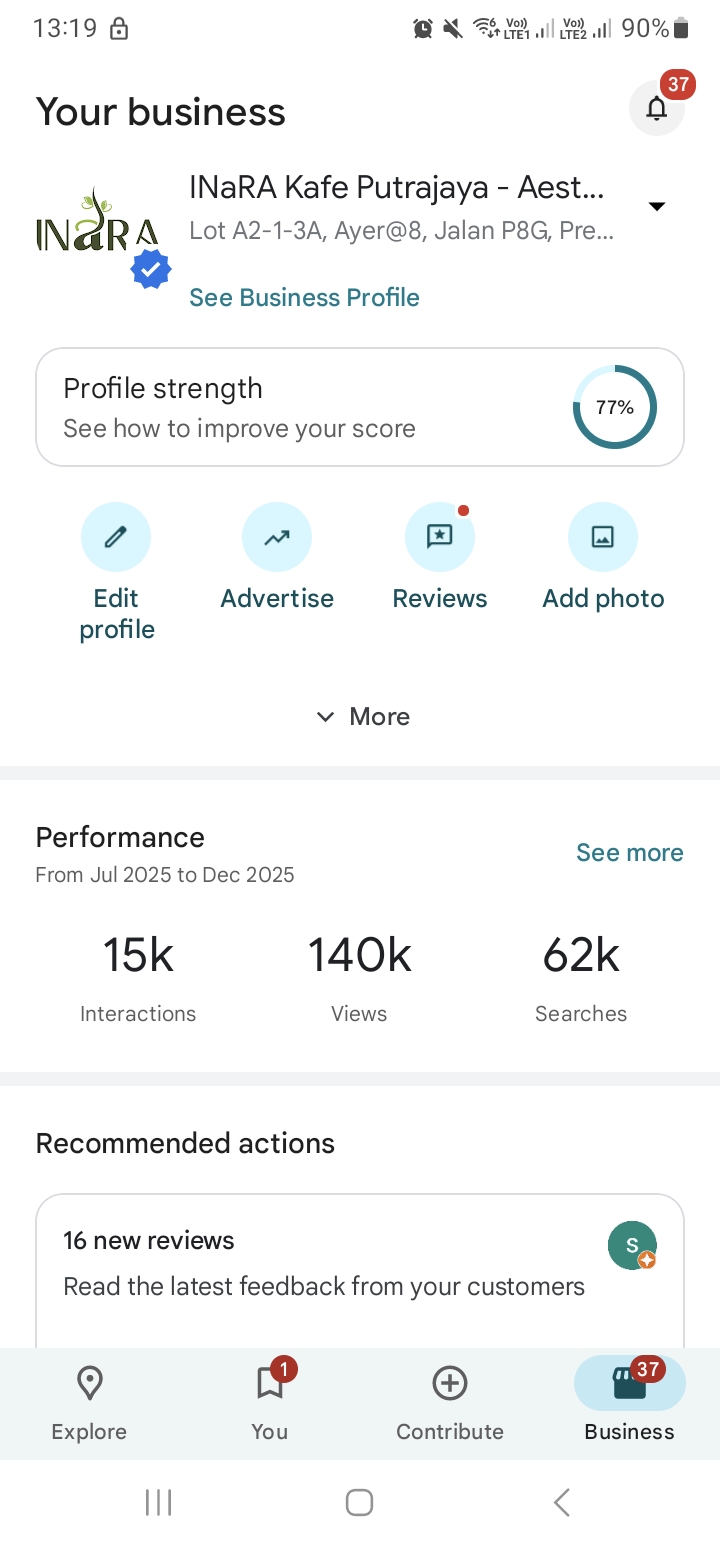
Task: Open the reviewer avatar marked S
Action: [632, 1245]
